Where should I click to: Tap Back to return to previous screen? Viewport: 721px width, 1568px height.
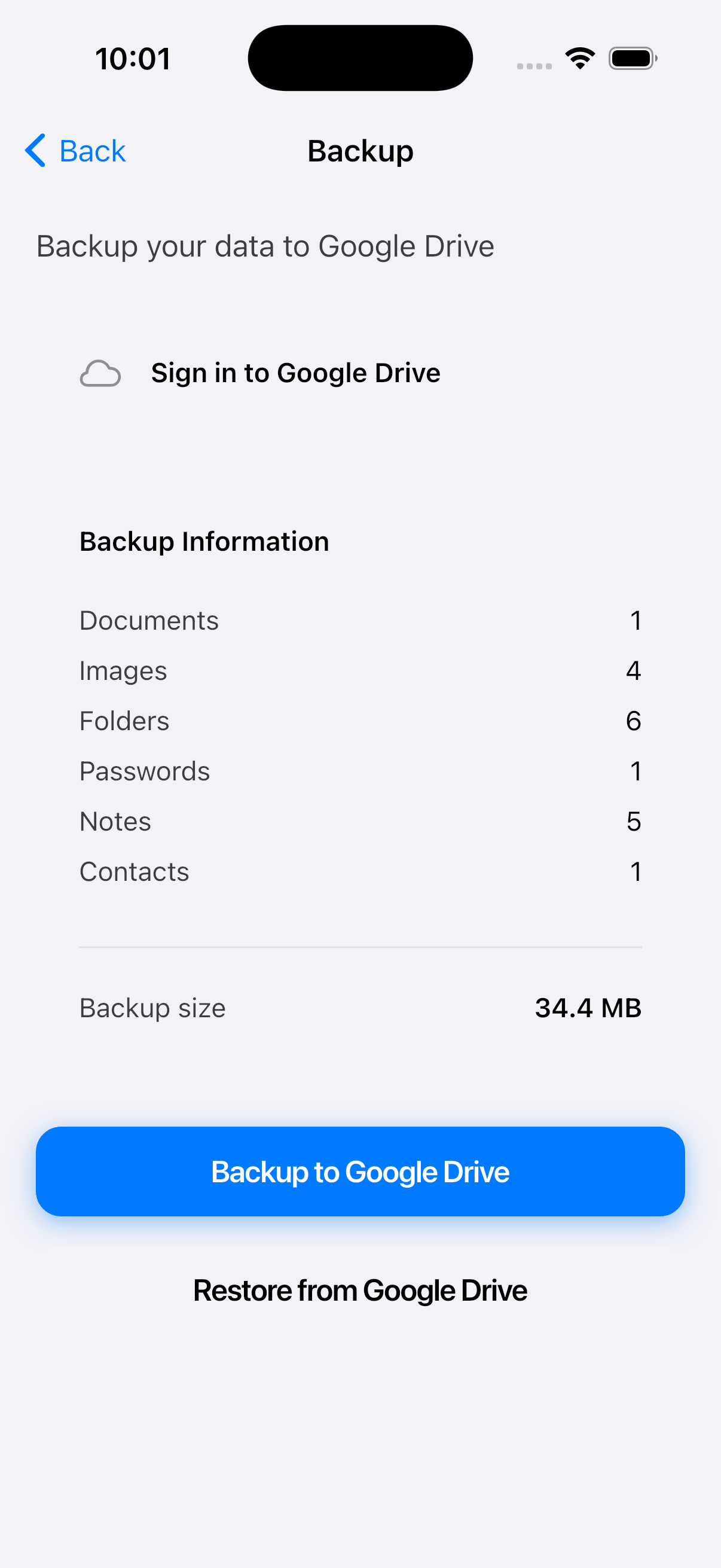tap(74, 150)
